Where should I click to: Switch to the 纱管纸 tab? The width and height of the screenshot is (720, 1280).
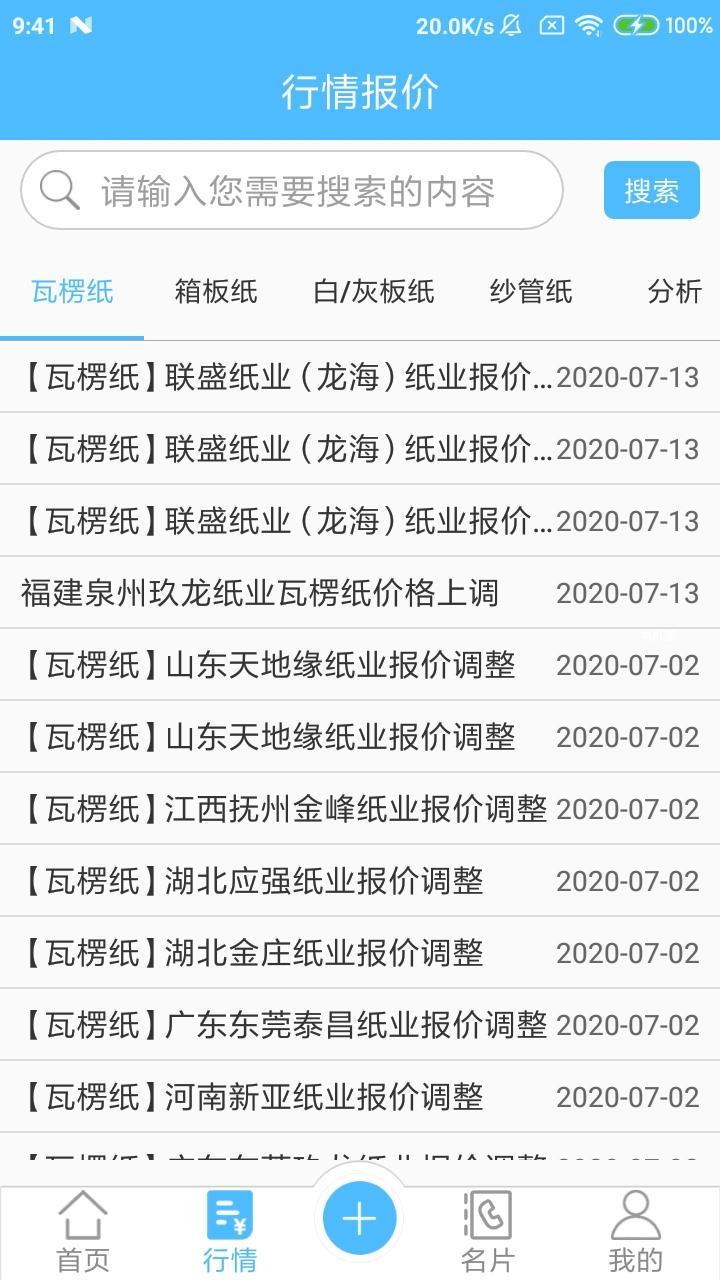[531, 292]
